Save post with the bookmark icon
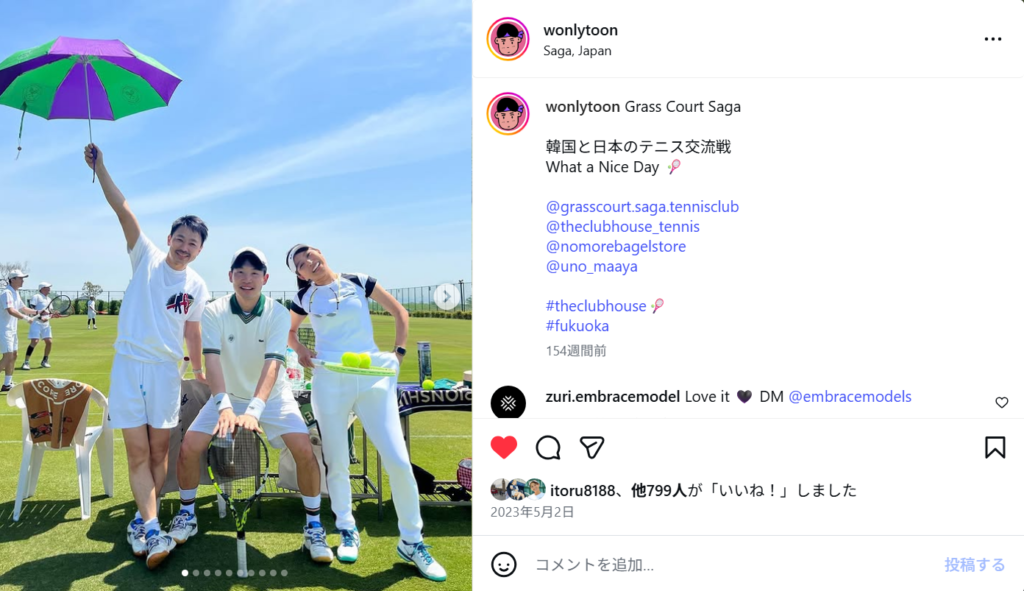 point(995,447)
